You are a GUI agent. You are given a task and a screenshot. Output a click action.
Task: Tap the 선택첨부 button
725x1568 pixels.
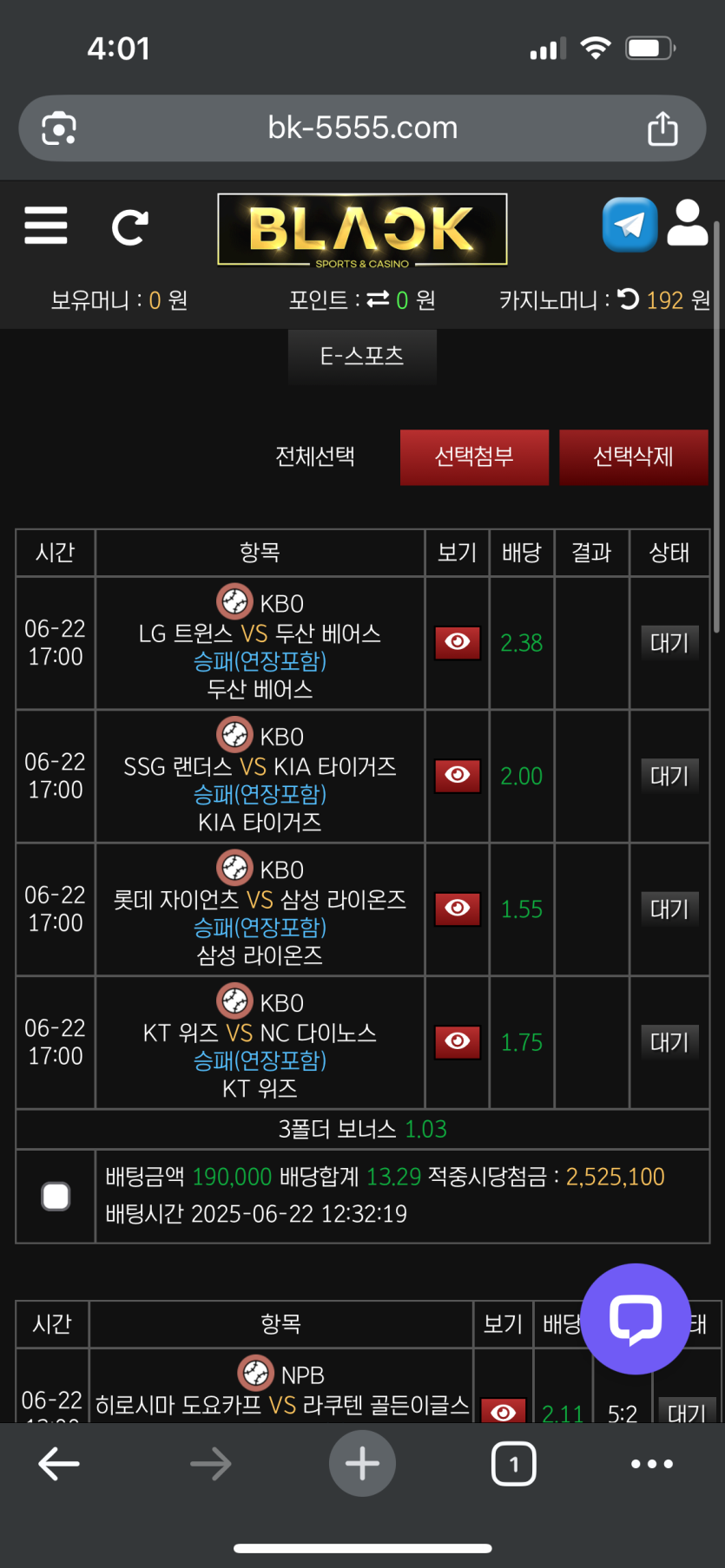[474, 457]
